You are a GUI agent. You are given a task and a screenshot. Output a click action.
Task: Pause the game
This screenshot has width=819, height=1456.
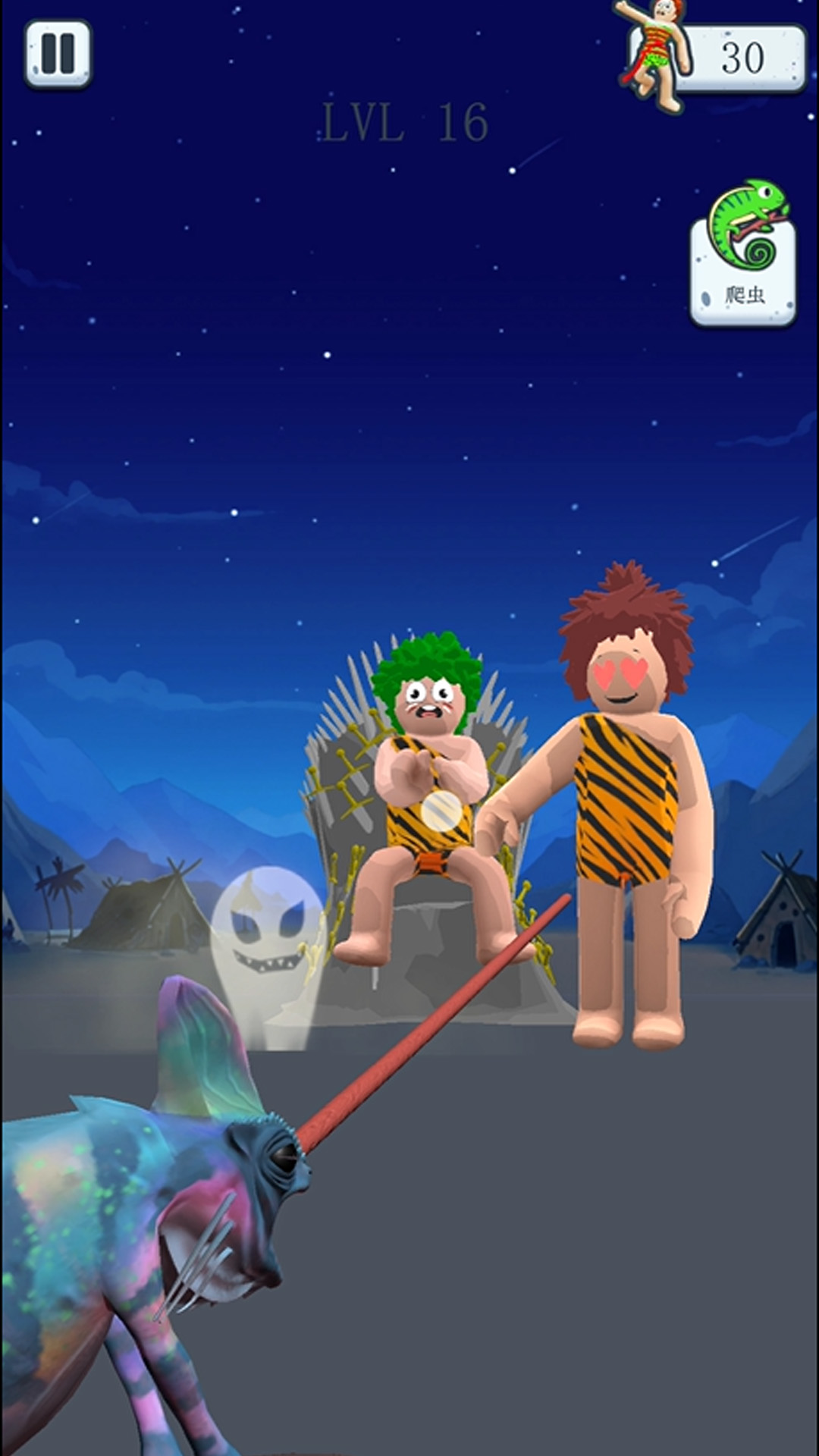[x=58, y=53]
